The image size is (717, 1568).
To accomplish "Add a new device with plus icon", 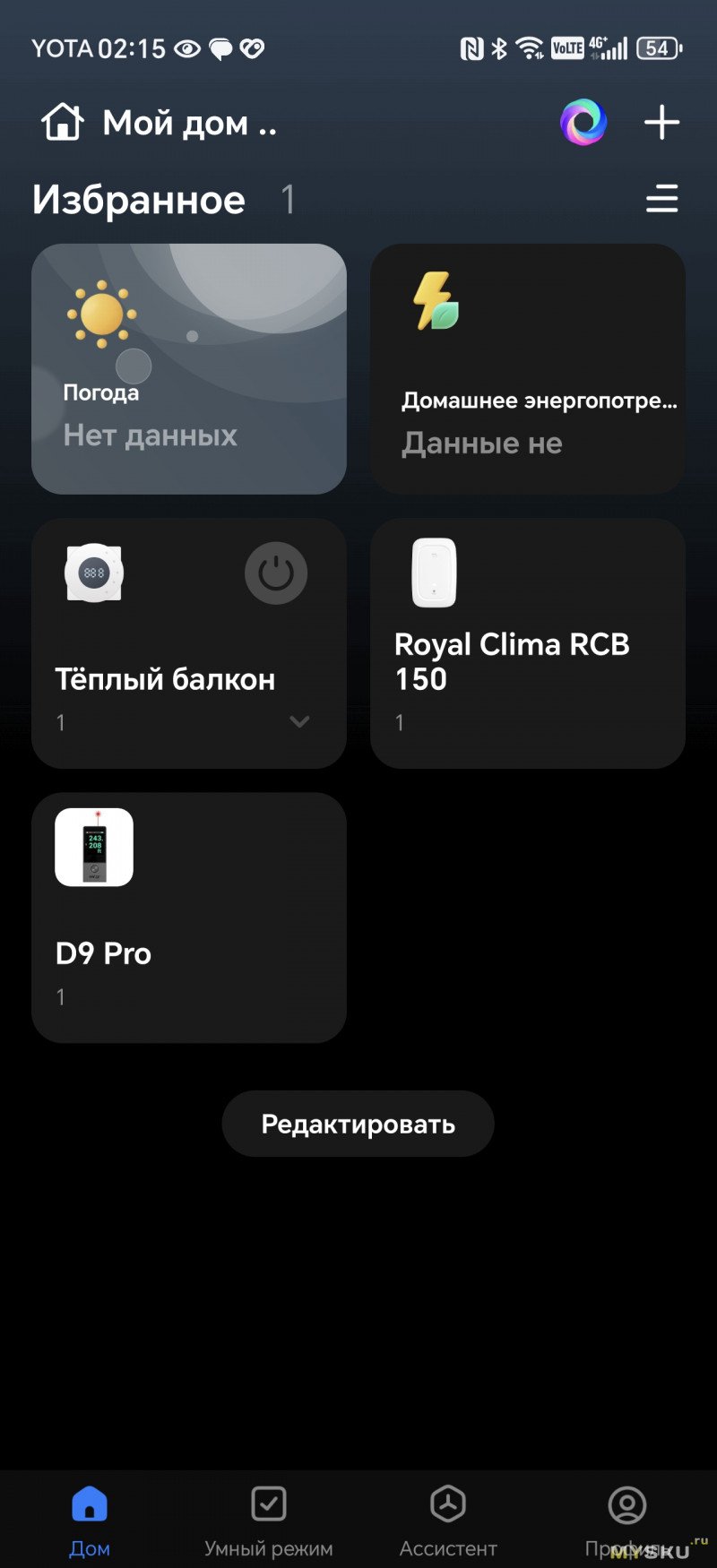I will (661, 123).
